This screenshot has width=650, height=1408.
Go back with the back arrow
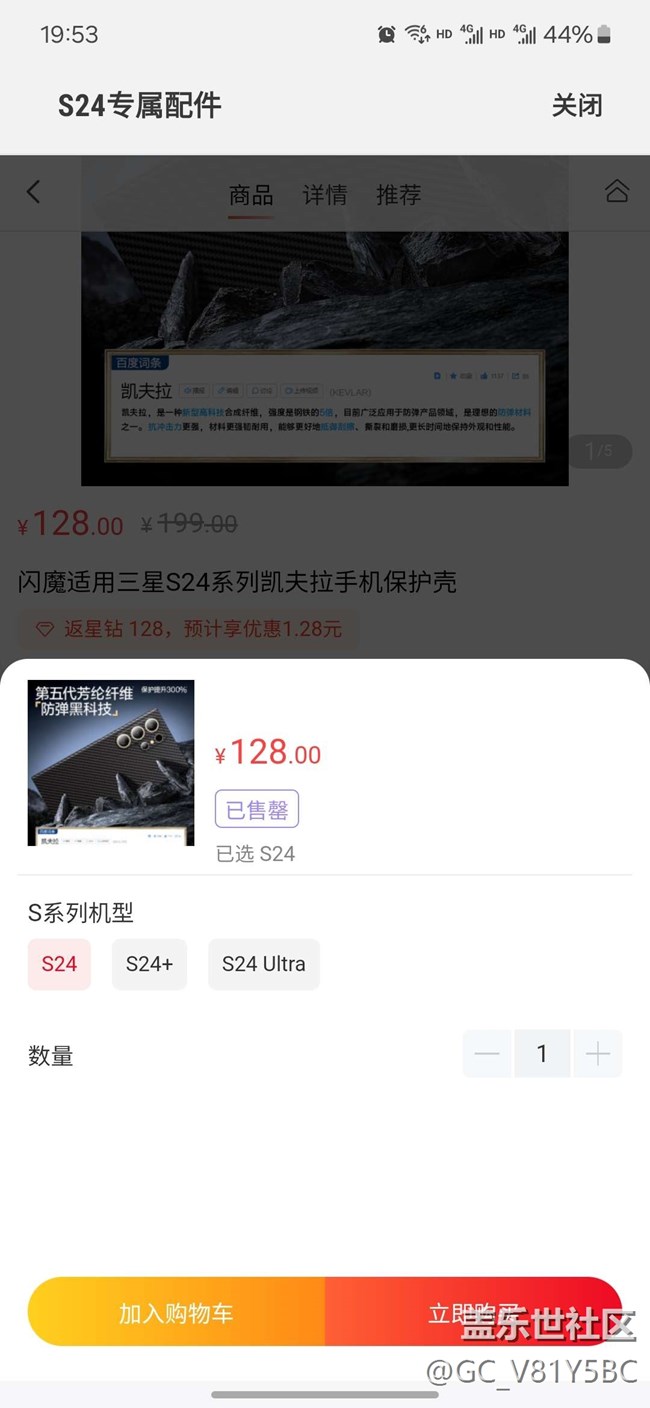click(33, 192)
